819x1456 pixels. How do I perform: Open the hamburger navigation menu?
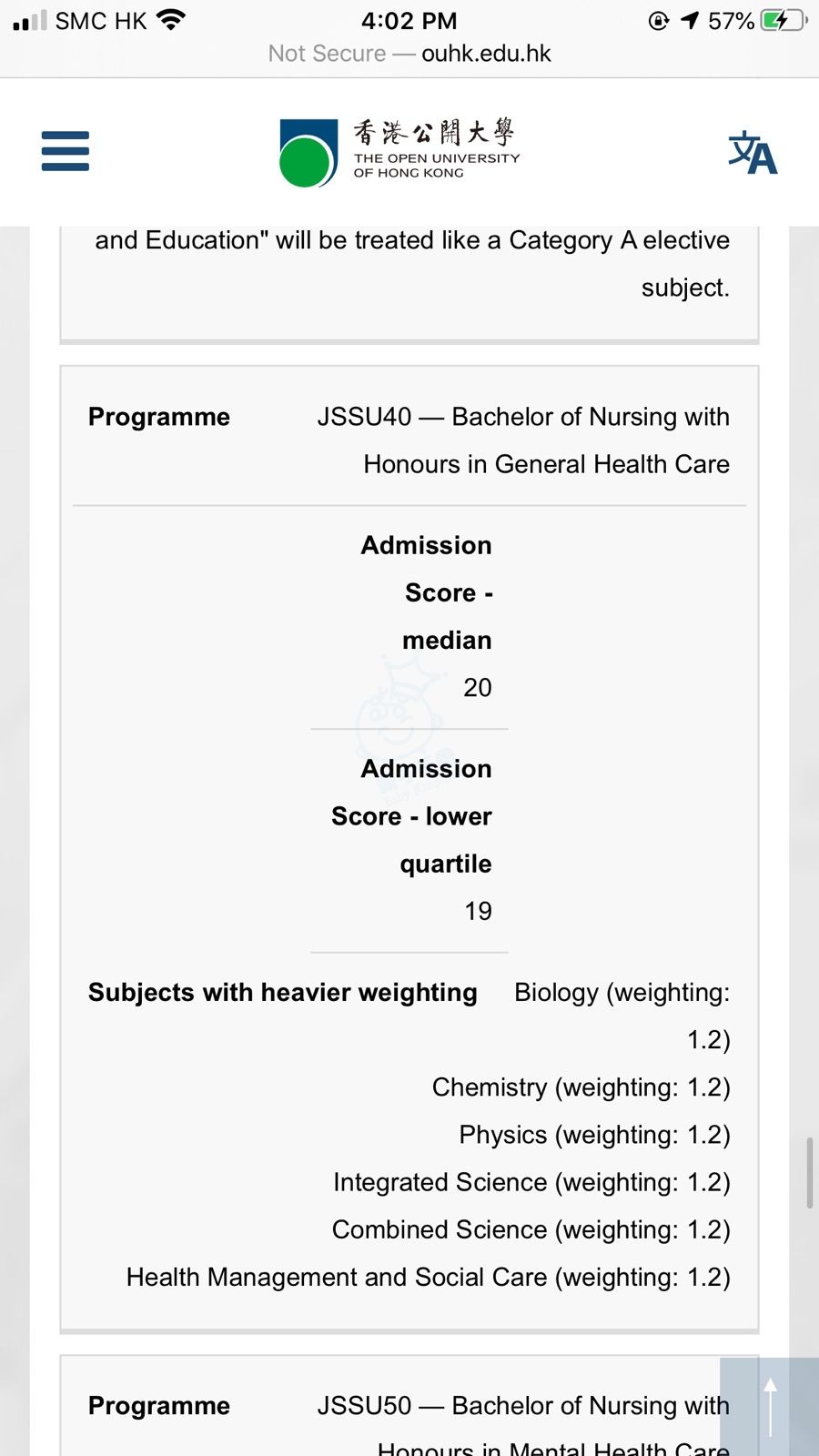[x=66, y=151]
